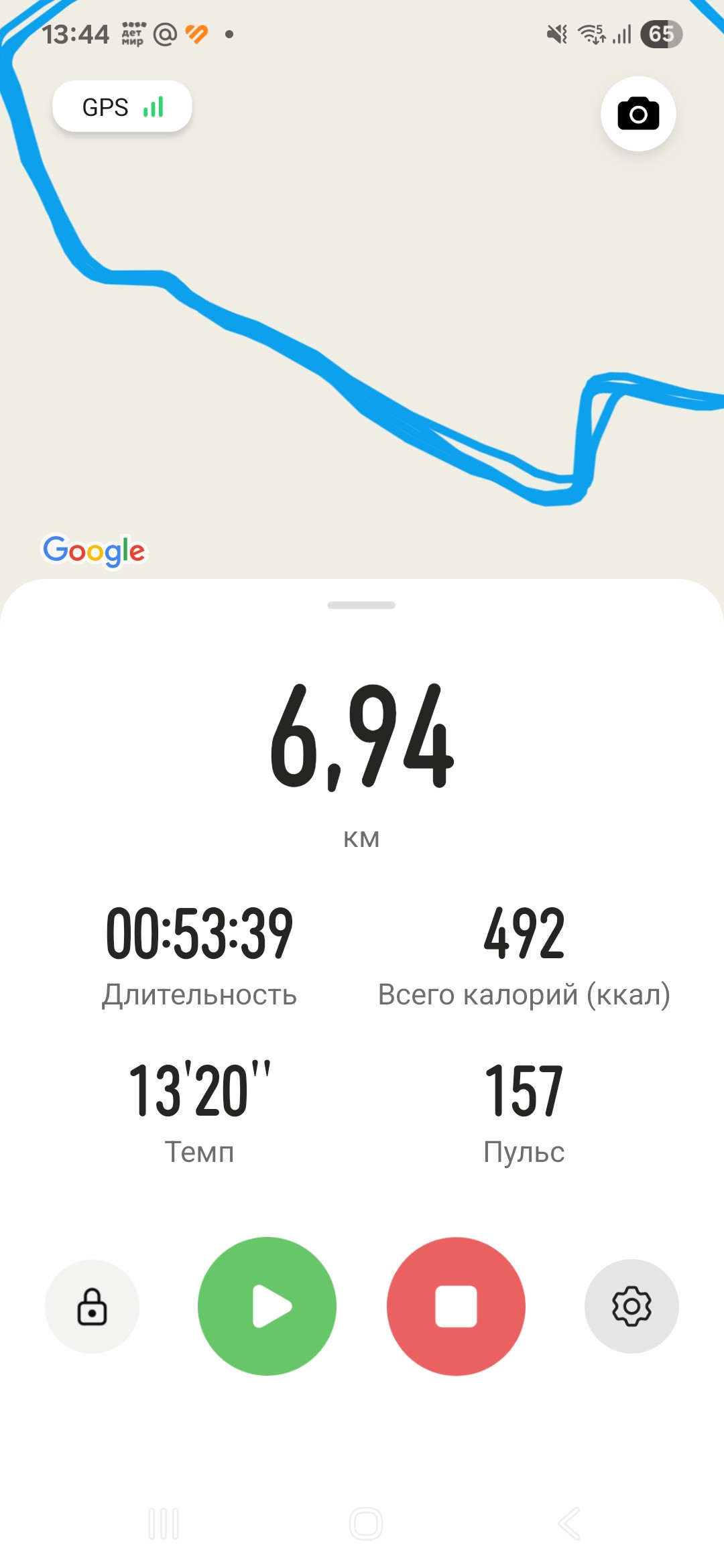Tap the panel drag handle above the distance
The width and height of the screenshot is (724, 1568).
click(361, 605)
